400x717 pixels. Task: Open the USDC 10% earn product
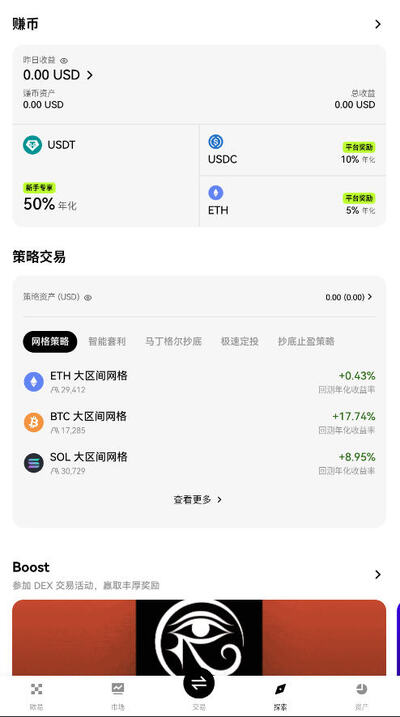(293, 150)
